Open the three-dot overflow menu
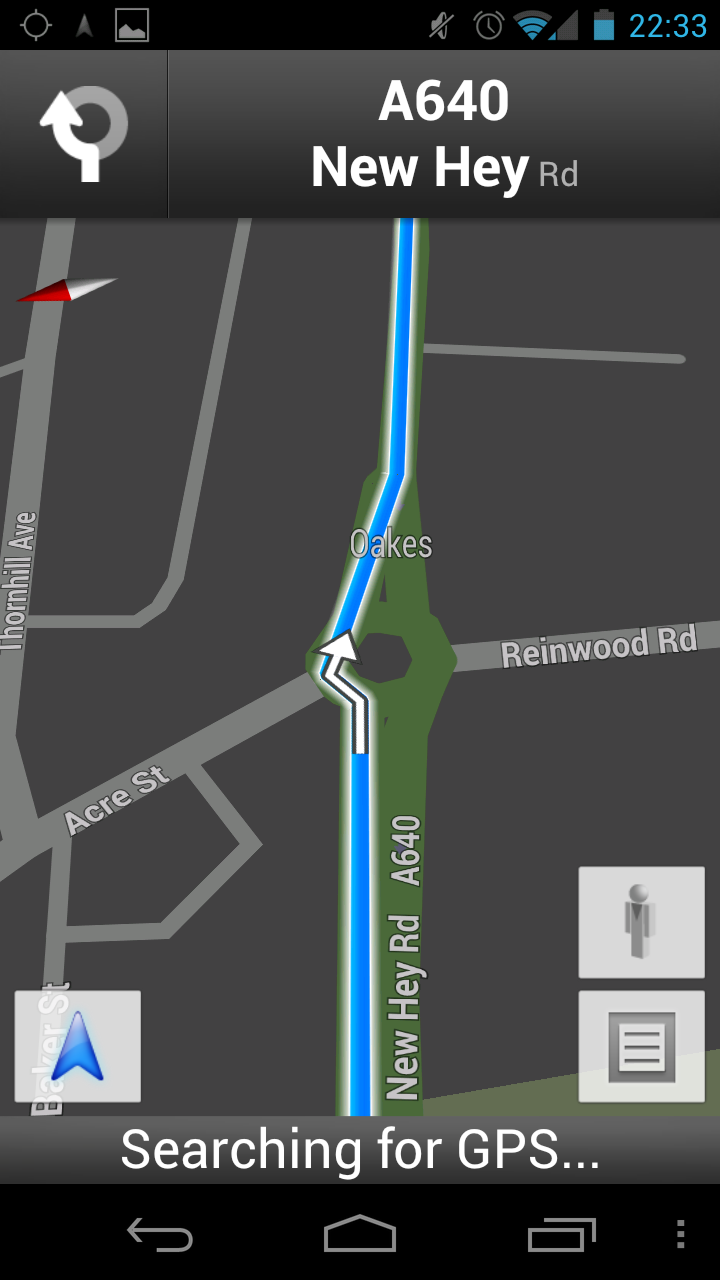720x1280 pixels. [x=680, y=1235]
